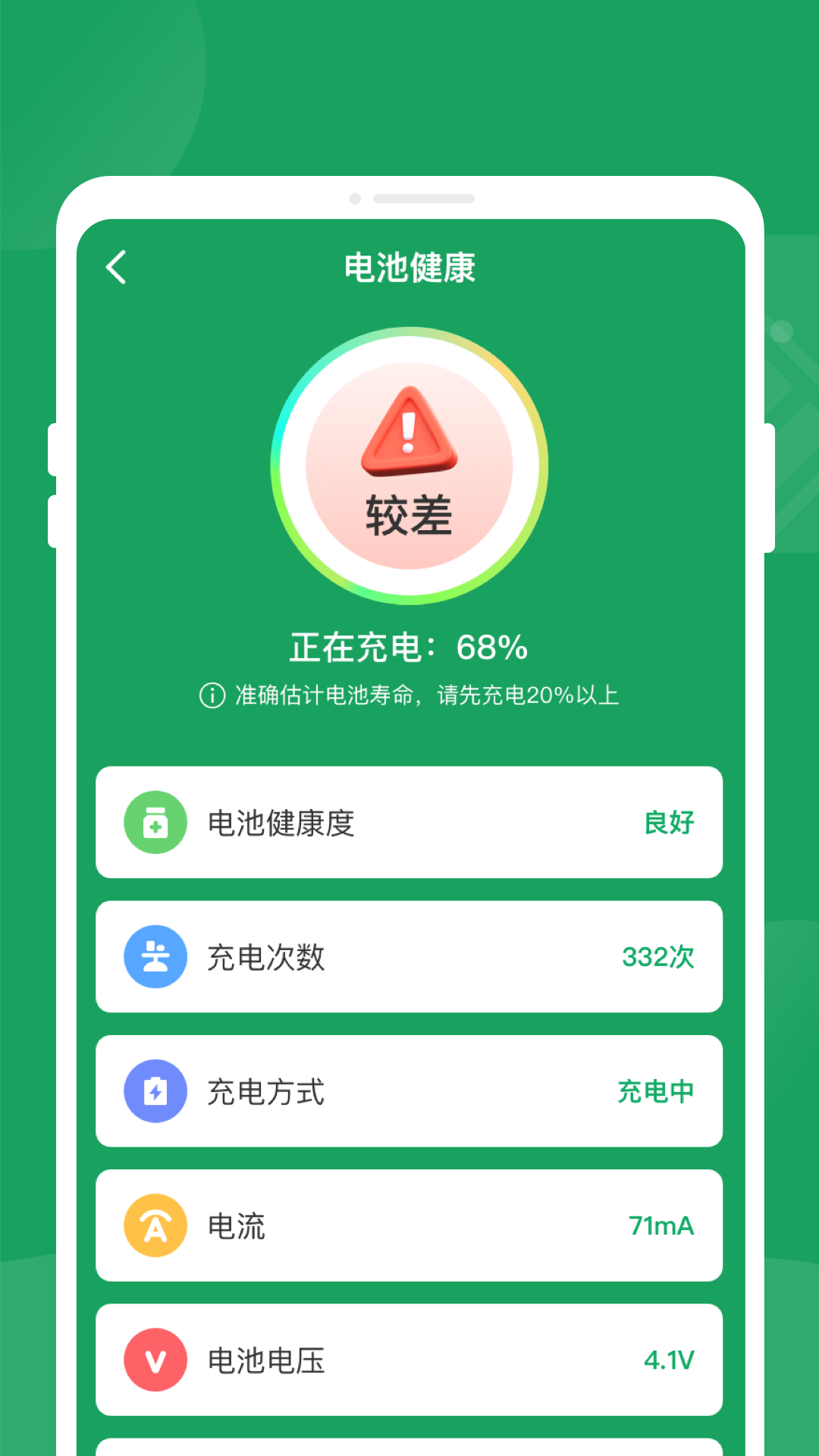
Task: Click the info icon beside the charging tip
Action: coord(211,695)
